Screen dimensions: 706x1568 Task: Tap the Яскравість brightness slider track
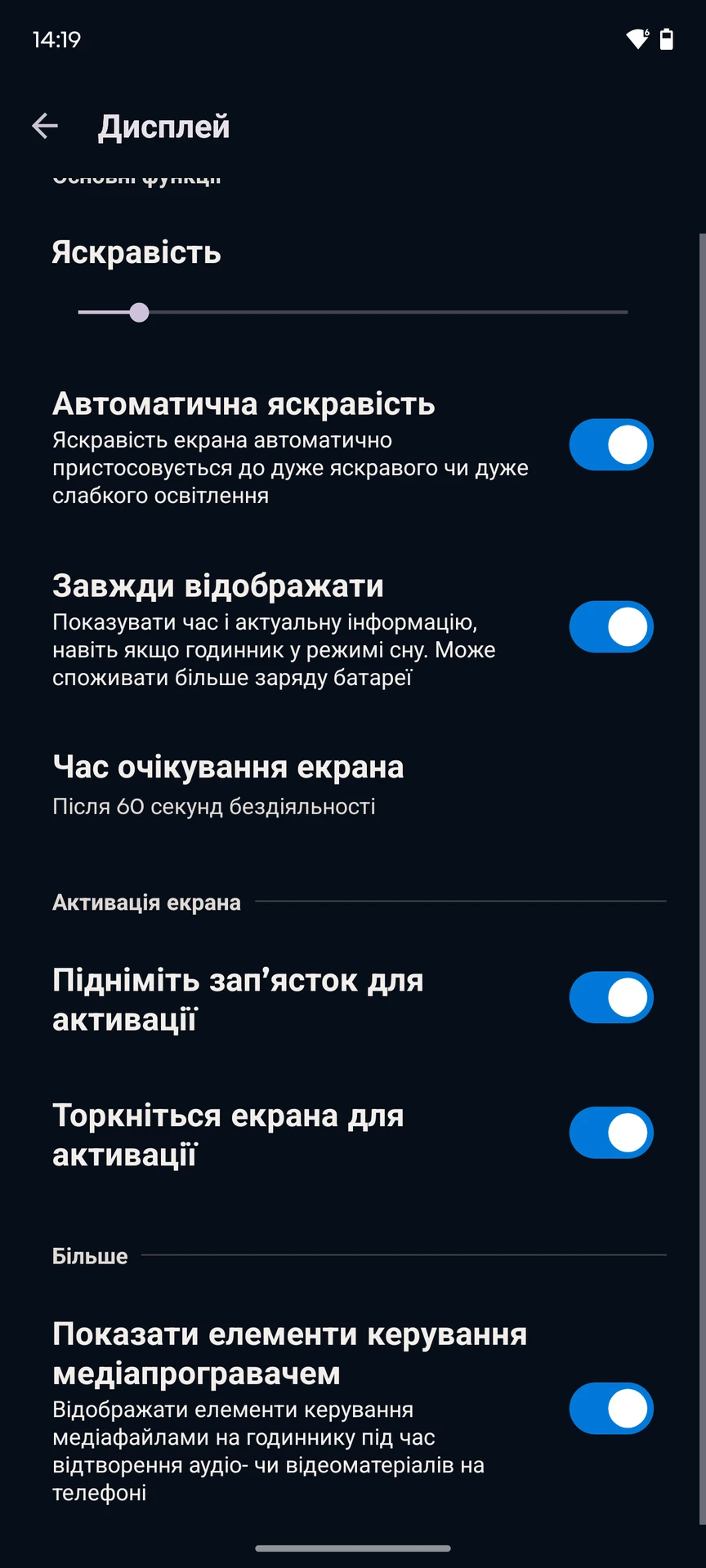point(353,312)
